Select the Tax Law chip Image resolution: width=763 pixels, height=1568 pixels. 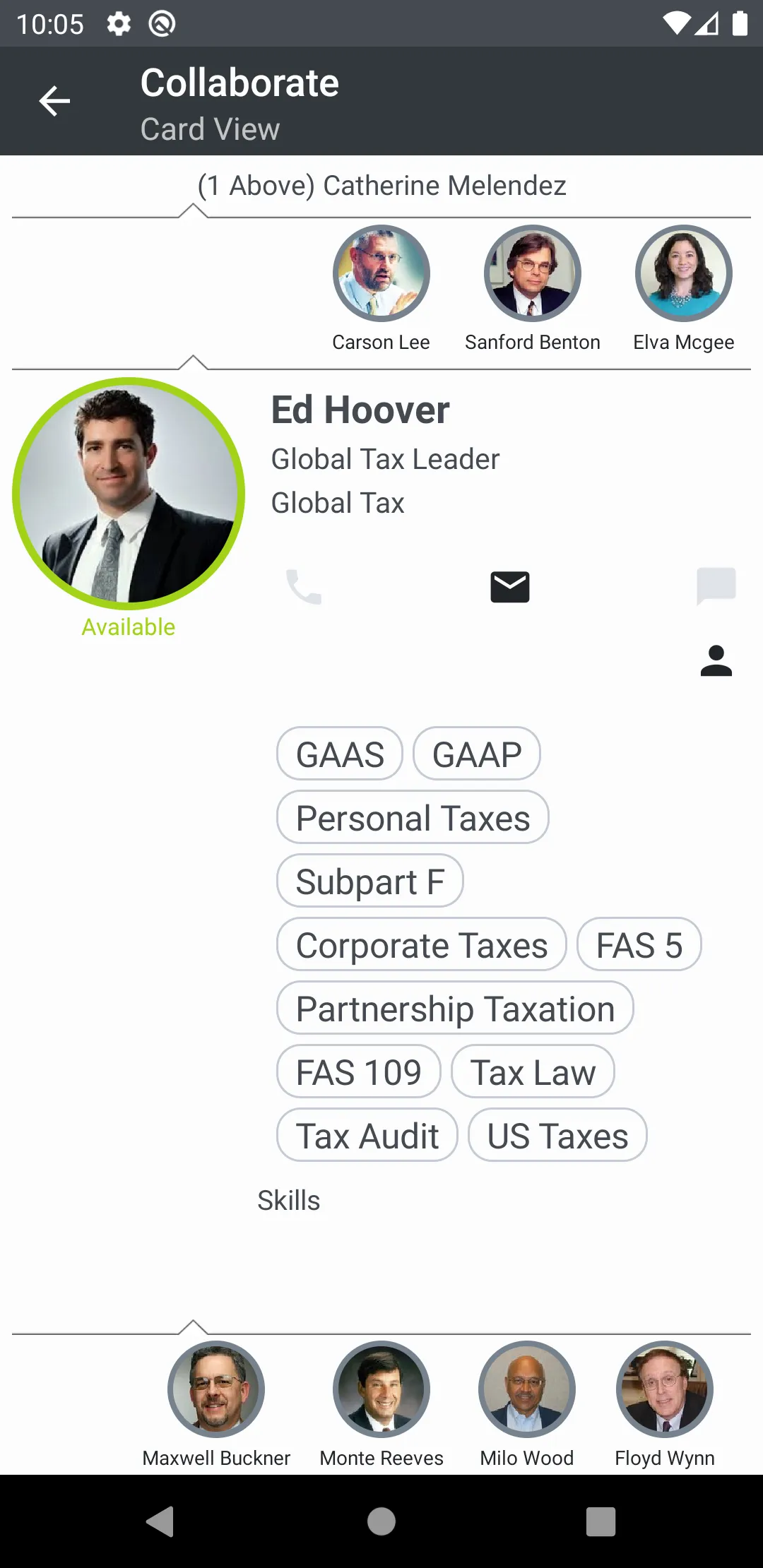(x=533, y=1072)
